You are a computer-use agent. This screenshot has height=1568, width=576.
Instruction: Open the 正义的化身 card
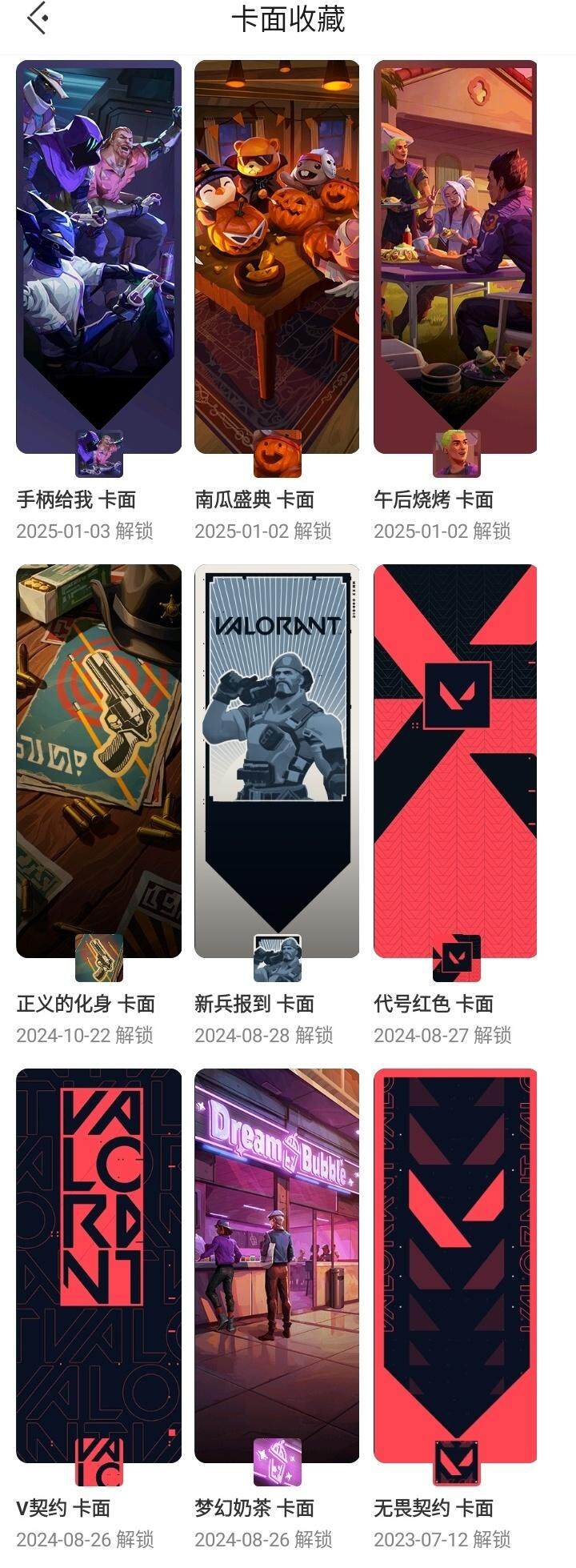pyautogui.click(x=98, y=760)
